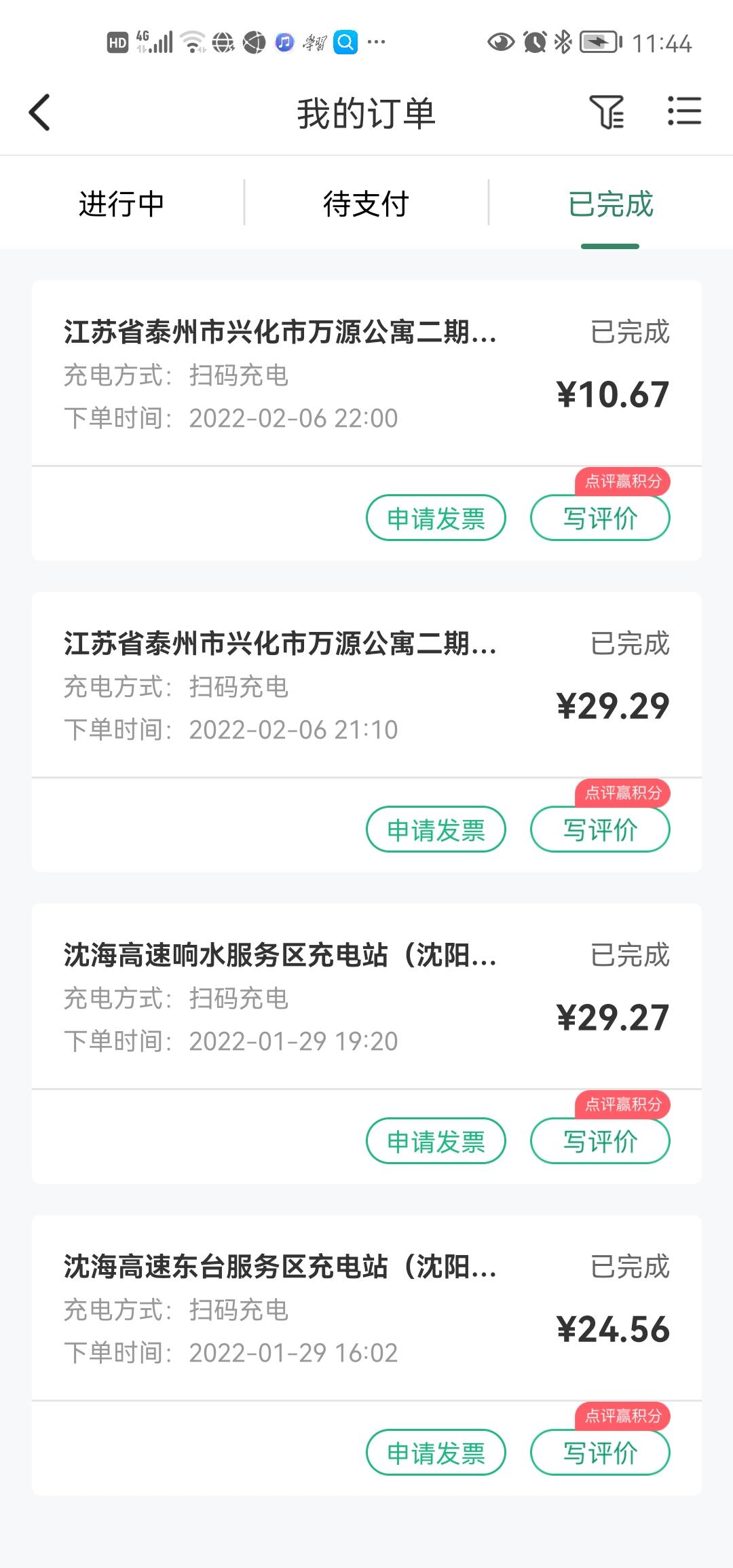The height and width of the screenshot is (1568, 733).
Task: Open the 沈海高速响水服务区 charging order
Action: tap(366, 997)
